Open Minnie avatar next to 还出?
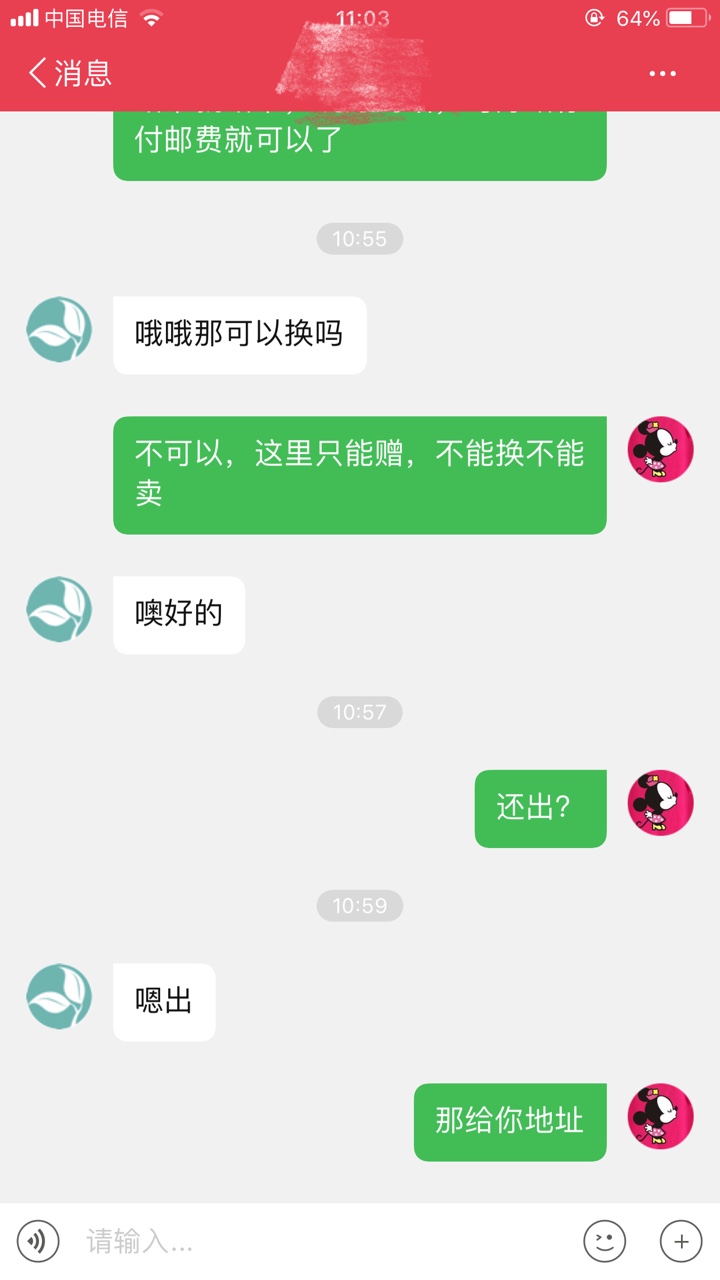This screenshot has height=1280, width=720. pyautogui.click(x=660, y=803)
